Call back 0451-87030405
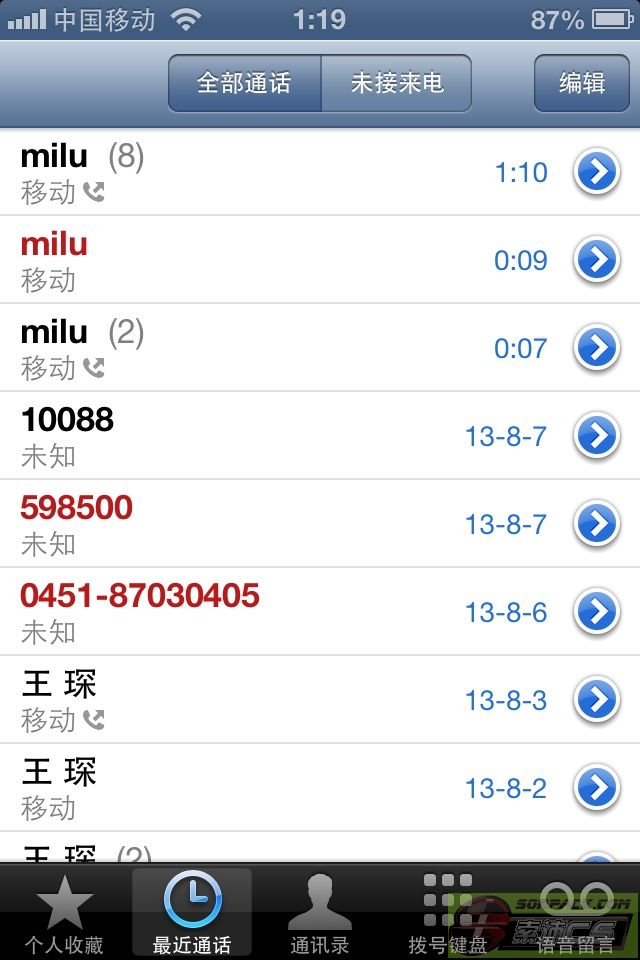 coord(250,612)
